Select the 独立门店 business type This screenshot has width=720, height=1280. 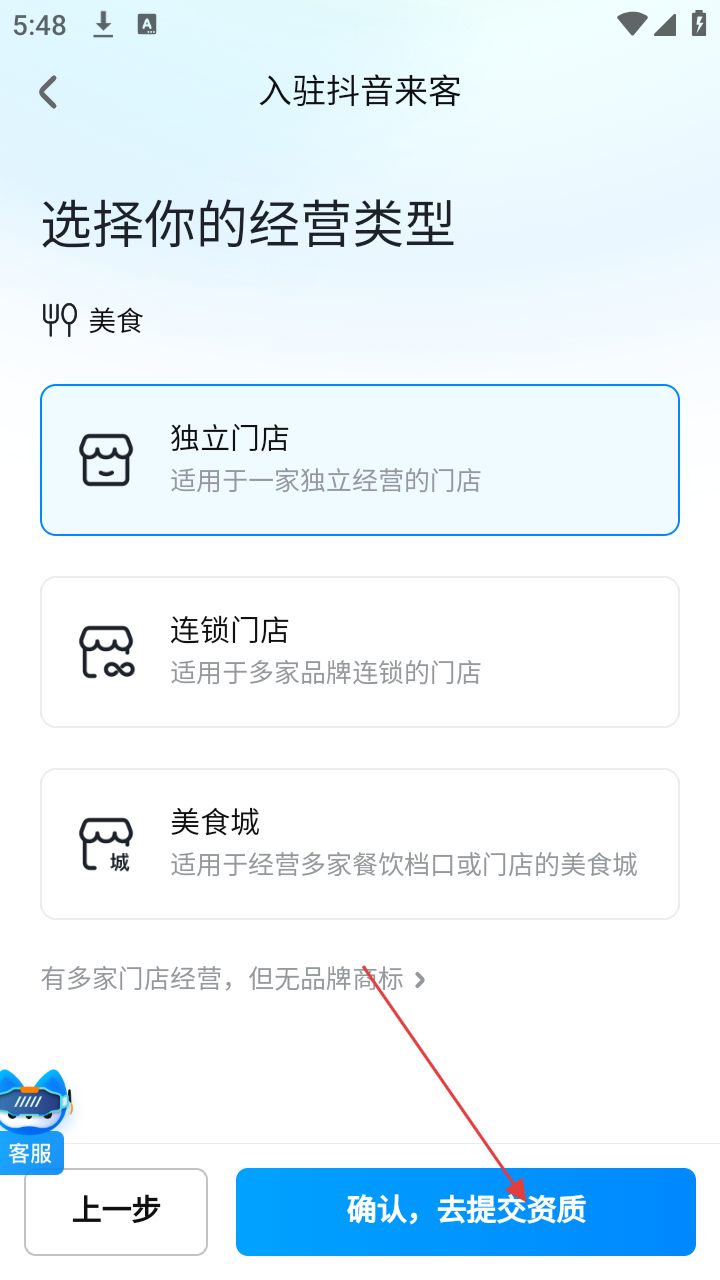(360, 460)
